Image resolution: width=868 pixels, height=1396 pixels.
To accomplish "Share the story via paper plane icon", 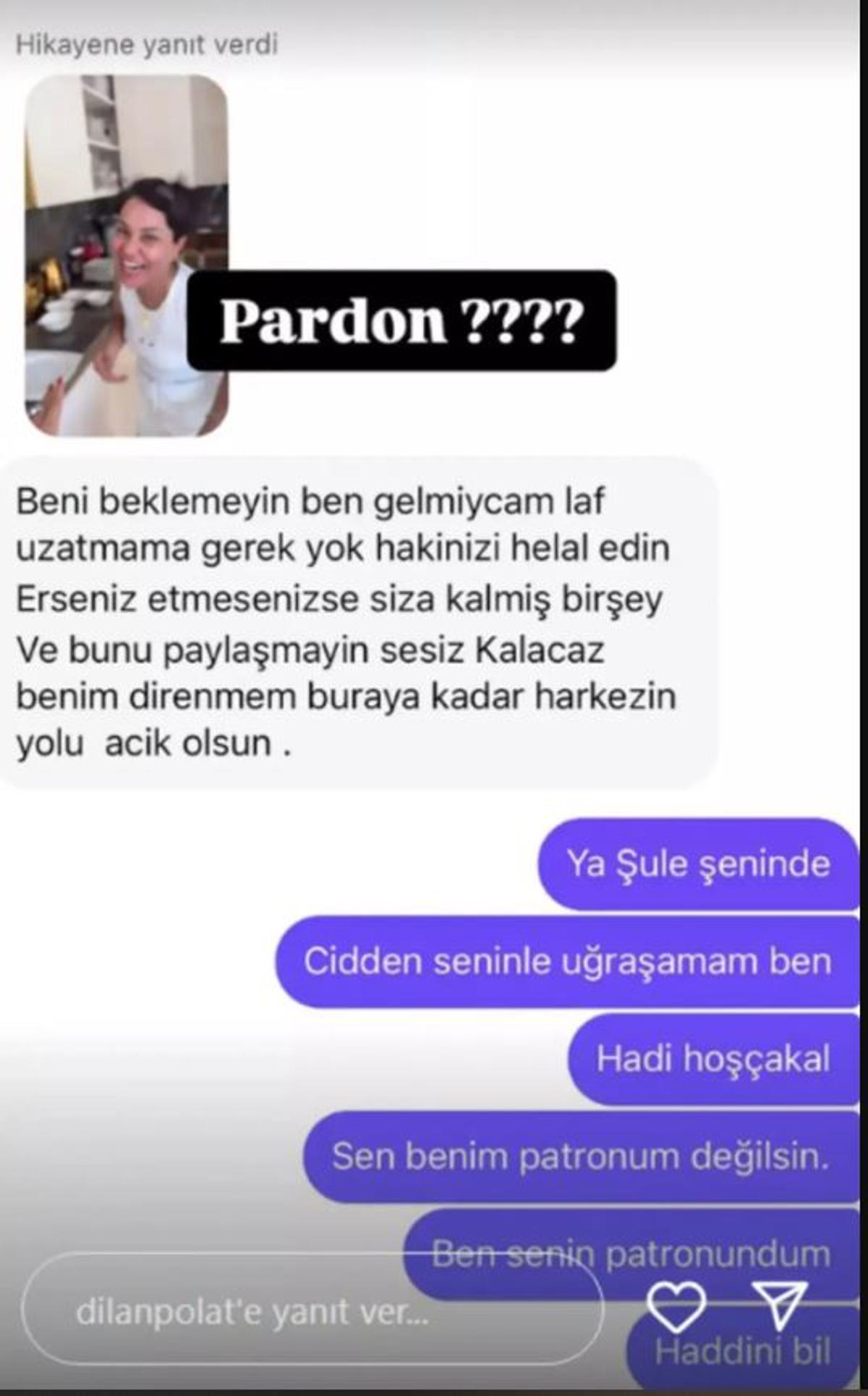I will pyautogui.click(x=779, y=1305).
